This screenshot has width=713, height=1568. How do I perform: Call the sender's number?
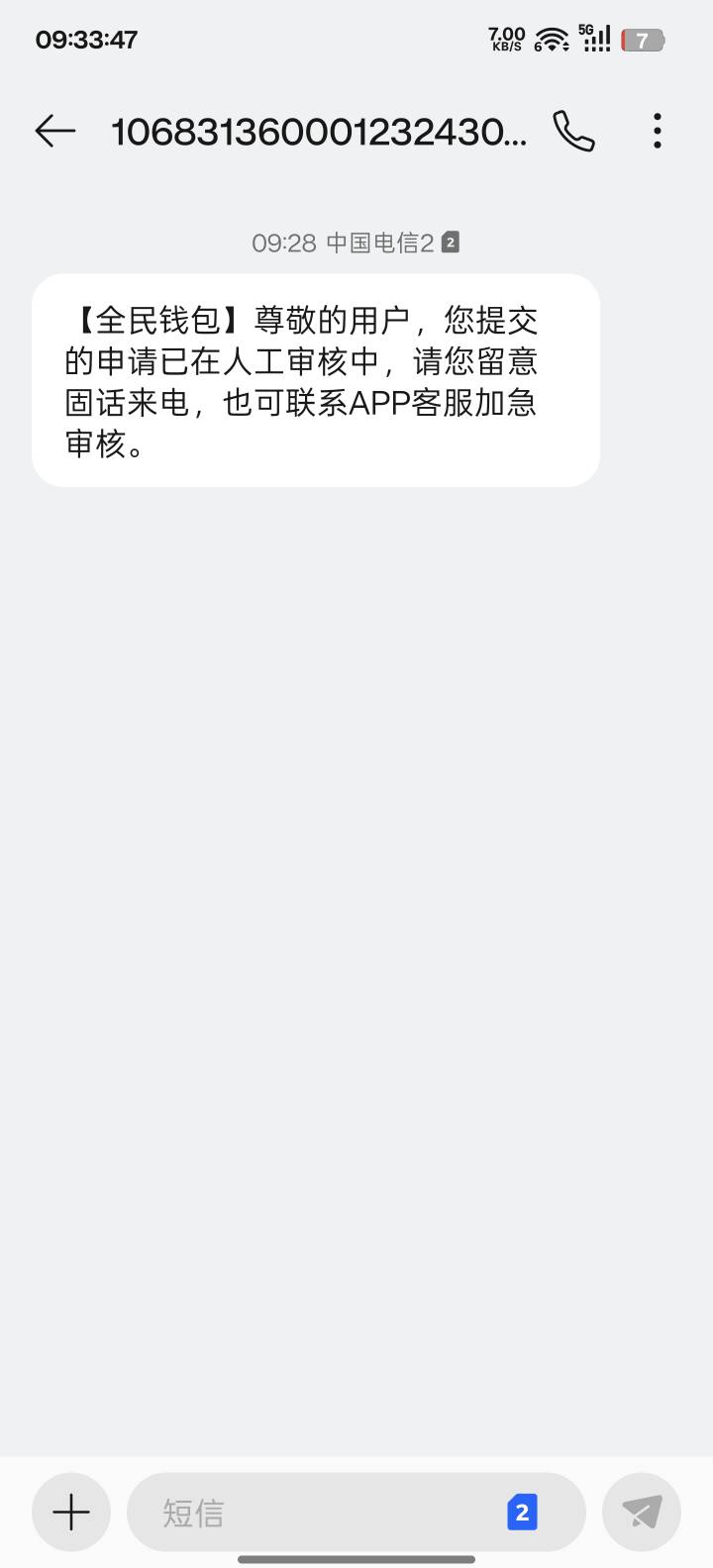pos(573,131)
